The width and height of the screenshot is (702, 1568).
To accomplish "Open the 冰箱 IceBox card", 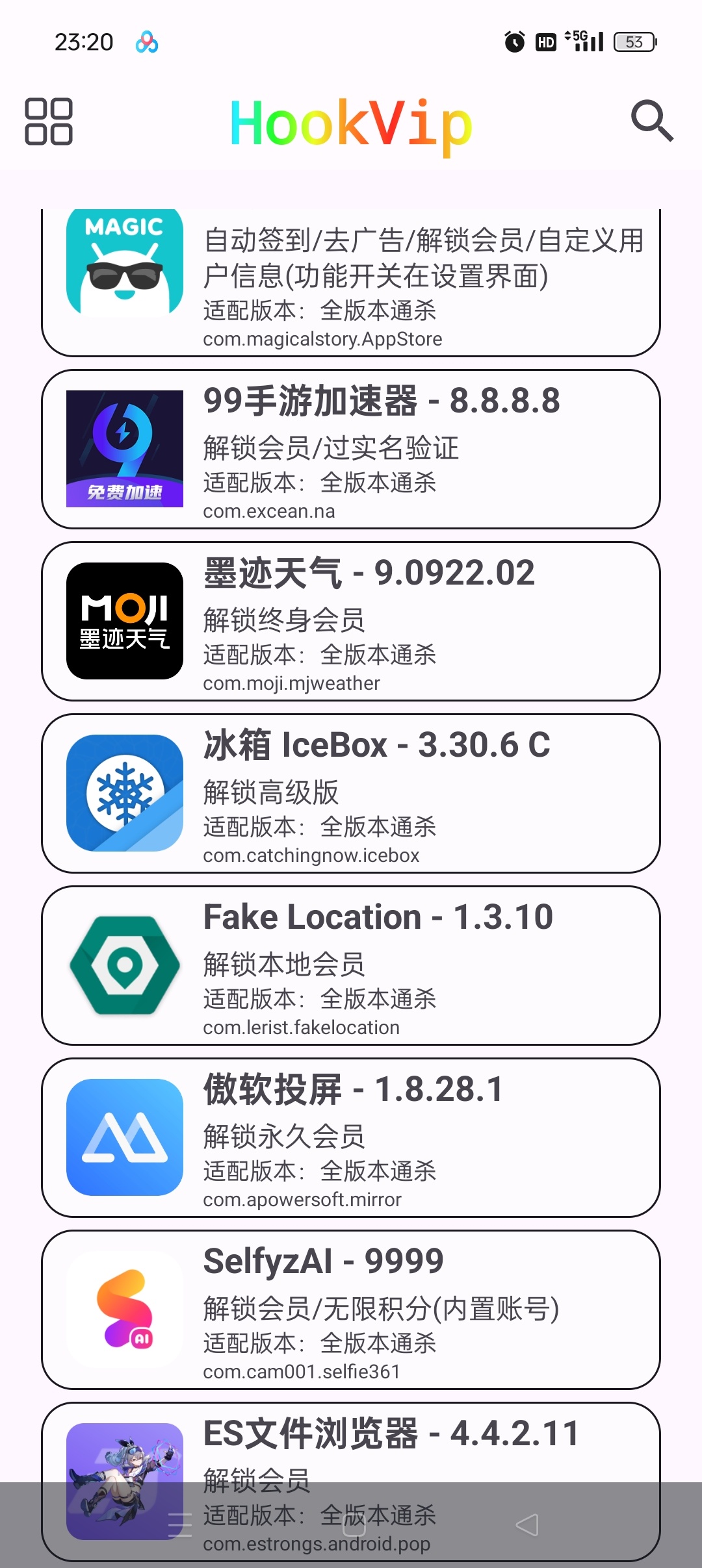I will [x=351, y=793].
